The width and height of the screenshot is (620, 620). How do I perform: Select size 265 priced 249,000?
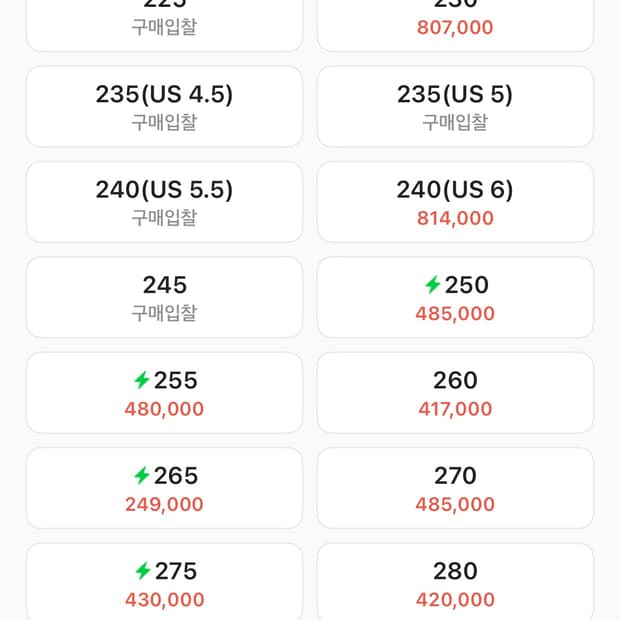[x=164, y=488]
